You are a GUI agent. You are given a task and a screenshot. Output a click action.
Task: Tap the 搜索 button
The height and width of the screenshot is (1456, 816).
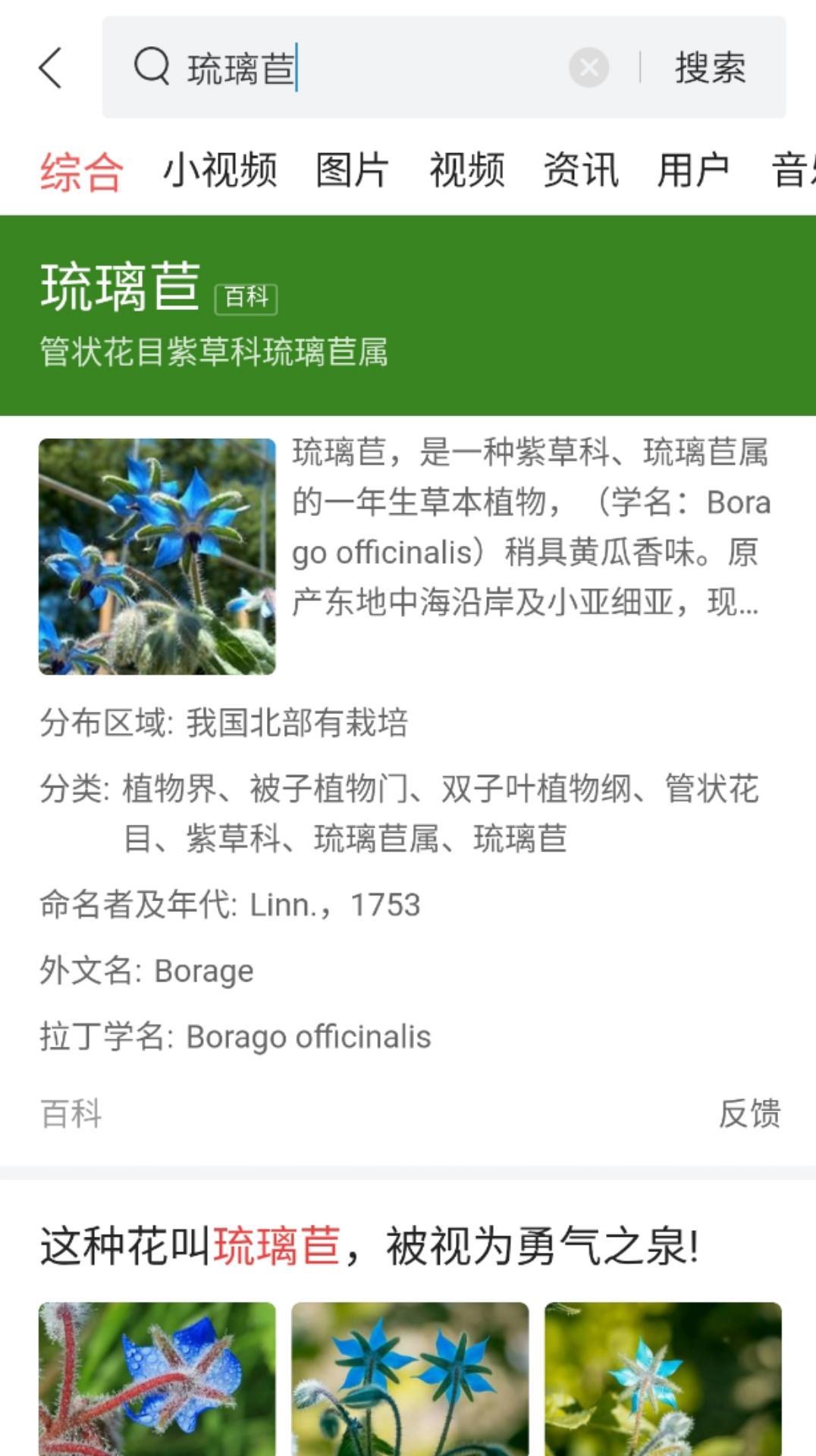point(710,67)
